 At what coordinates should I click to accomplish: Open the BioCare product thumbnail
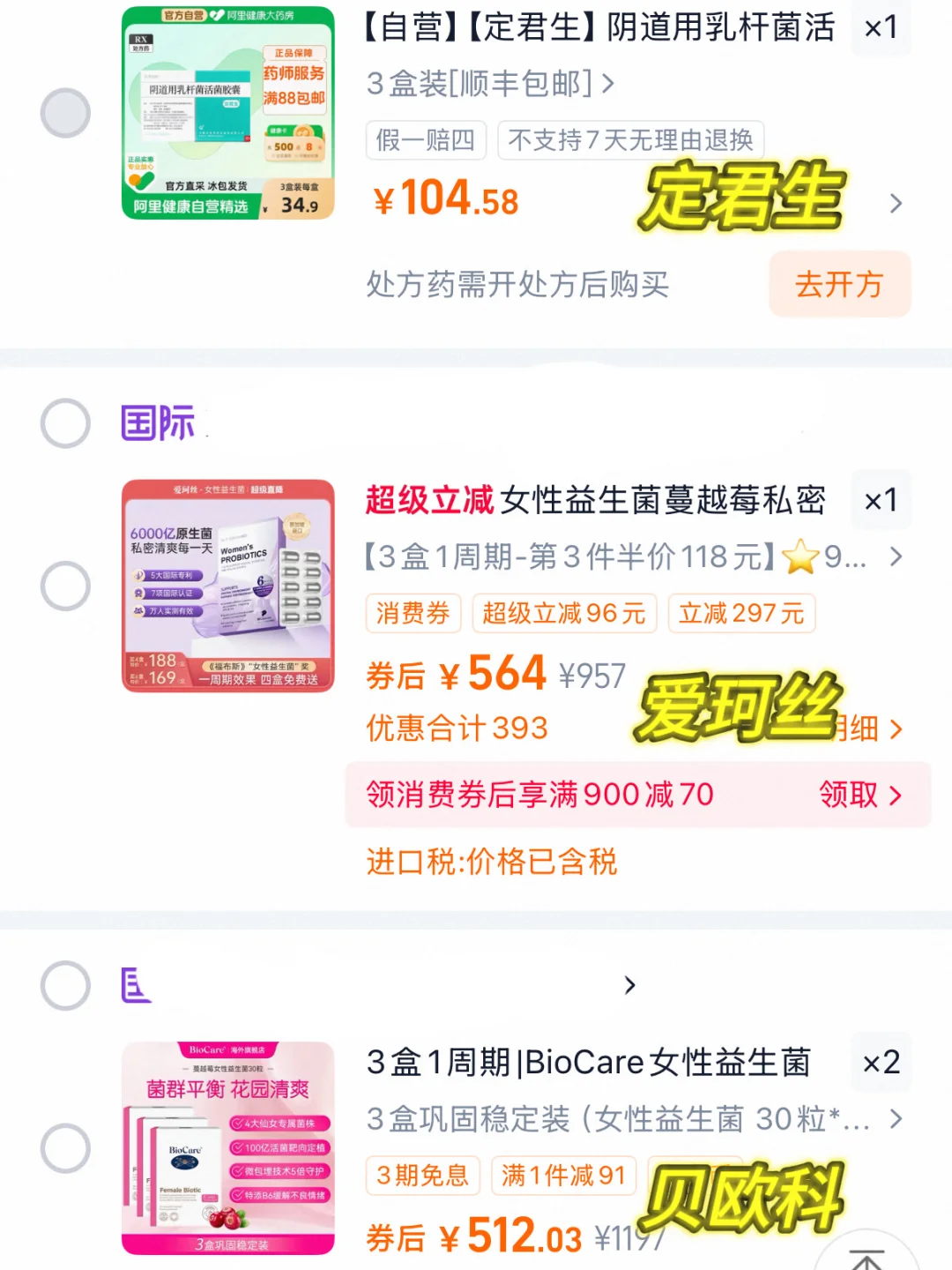click(227, 1147)
